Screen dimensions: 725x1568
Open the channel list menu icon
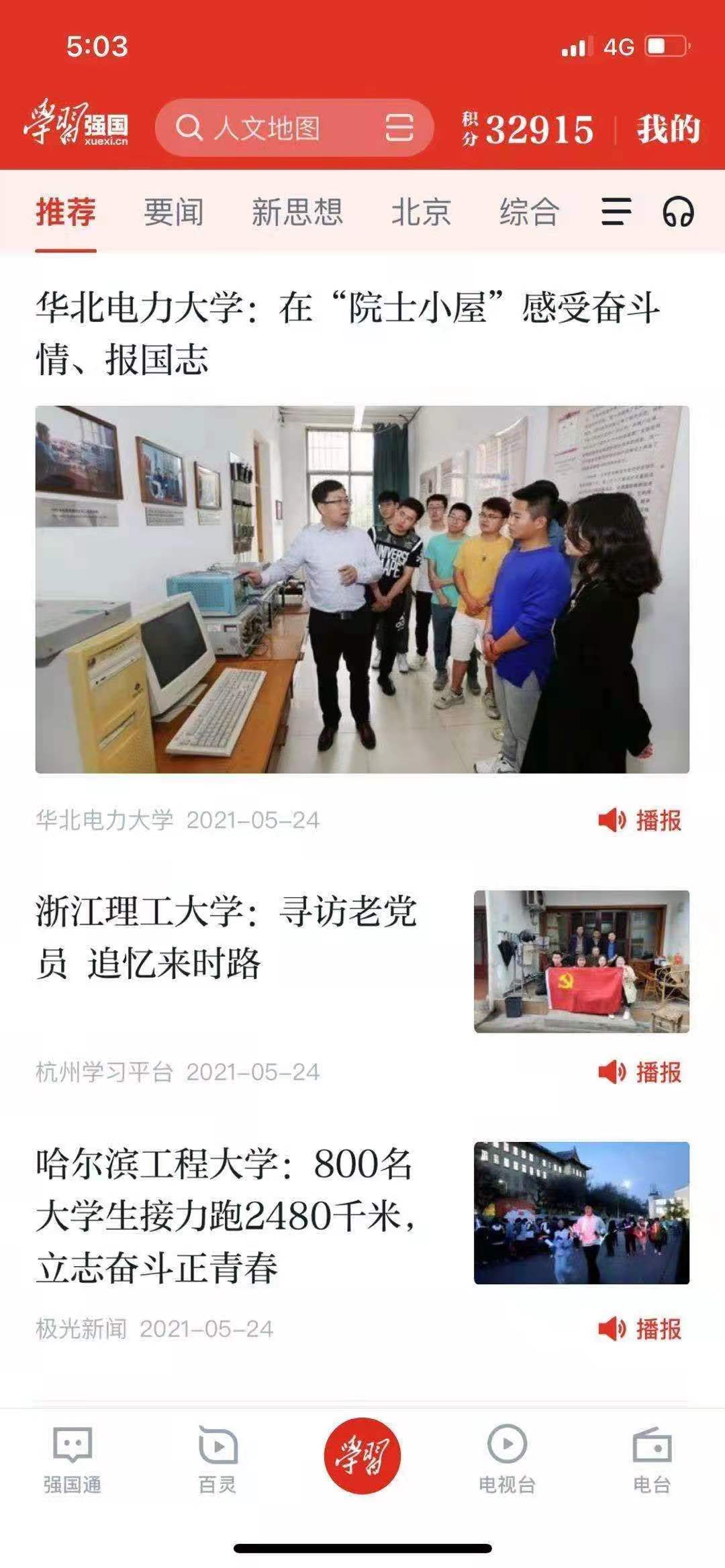click(x=616, y=212)
